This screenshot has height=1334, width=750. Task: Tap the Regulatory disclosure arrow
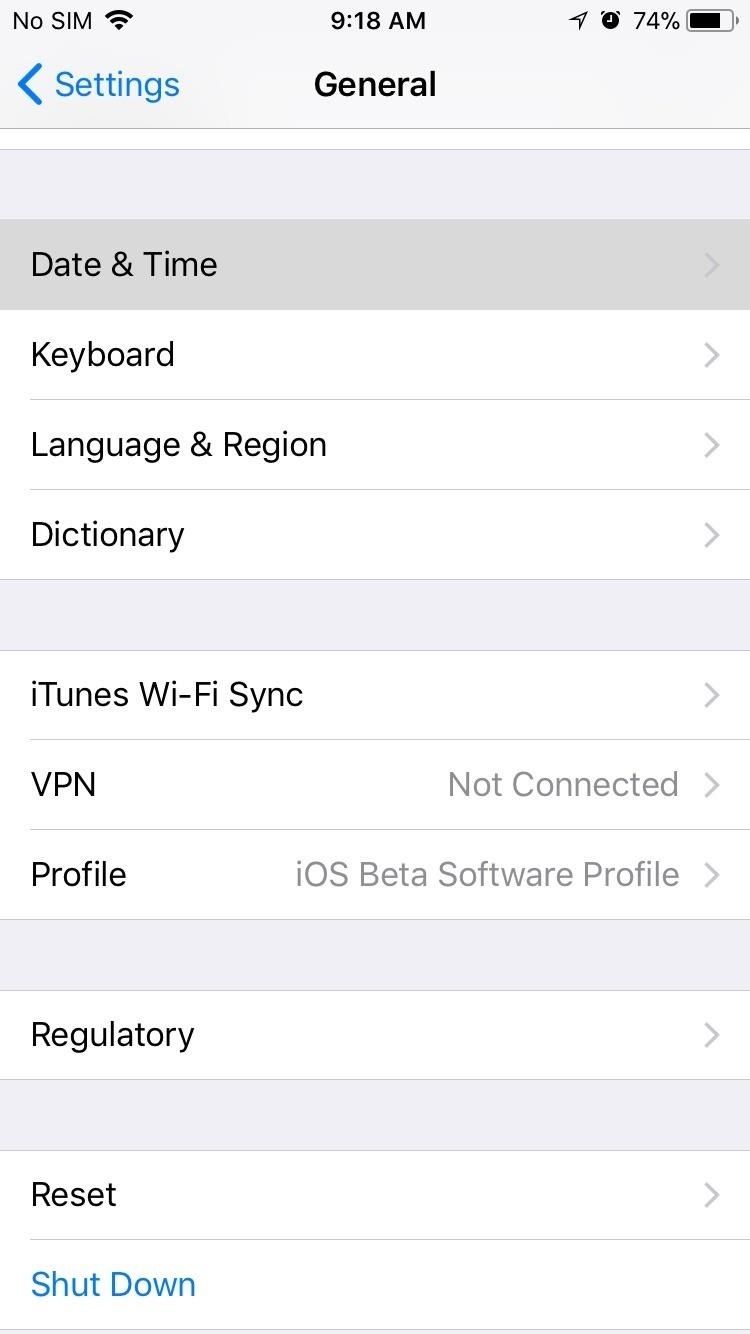coord(711,1034)
